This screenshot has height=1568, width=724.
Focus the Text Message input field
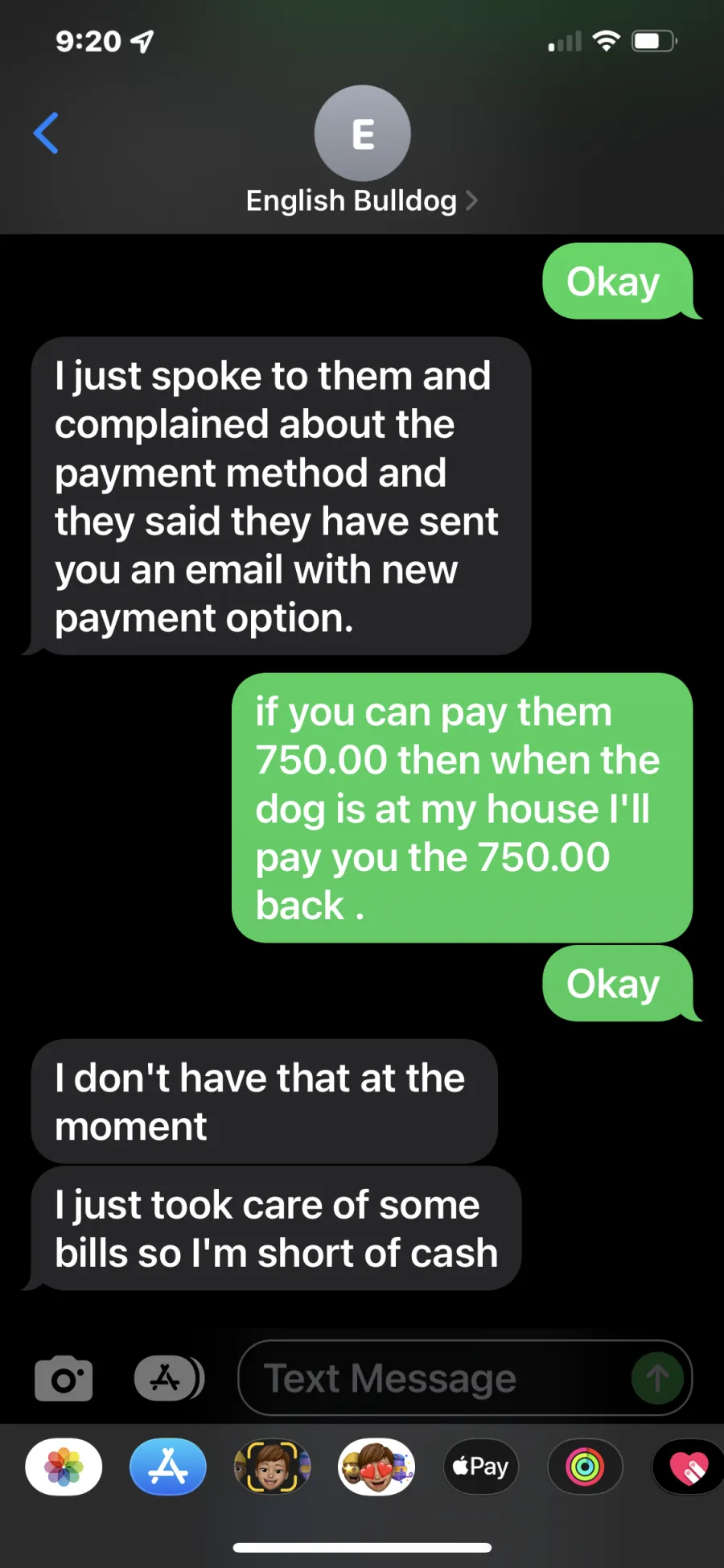point(434,1378)
